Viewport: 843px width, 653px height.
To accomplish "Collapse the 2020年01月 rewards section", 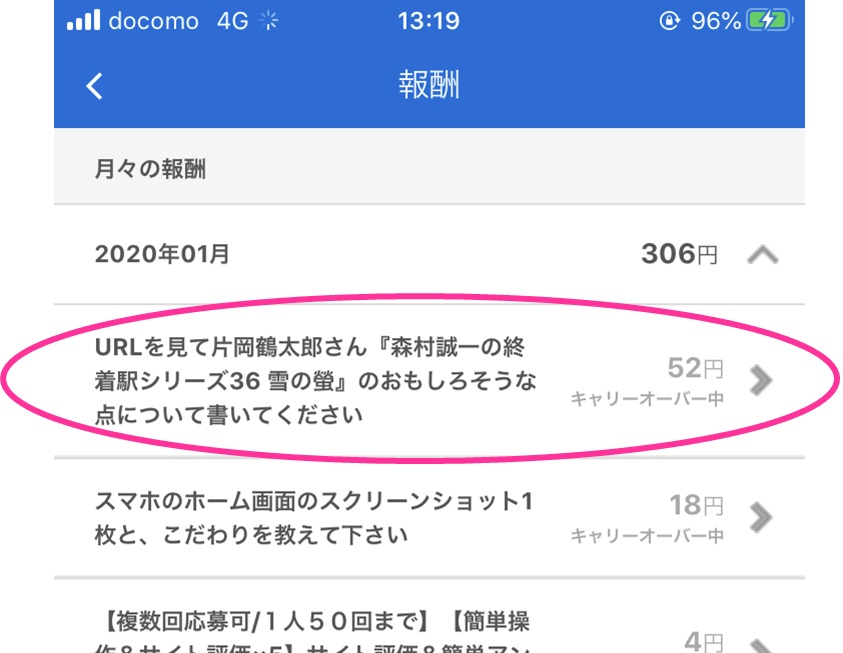I will [x=762, y=255].
